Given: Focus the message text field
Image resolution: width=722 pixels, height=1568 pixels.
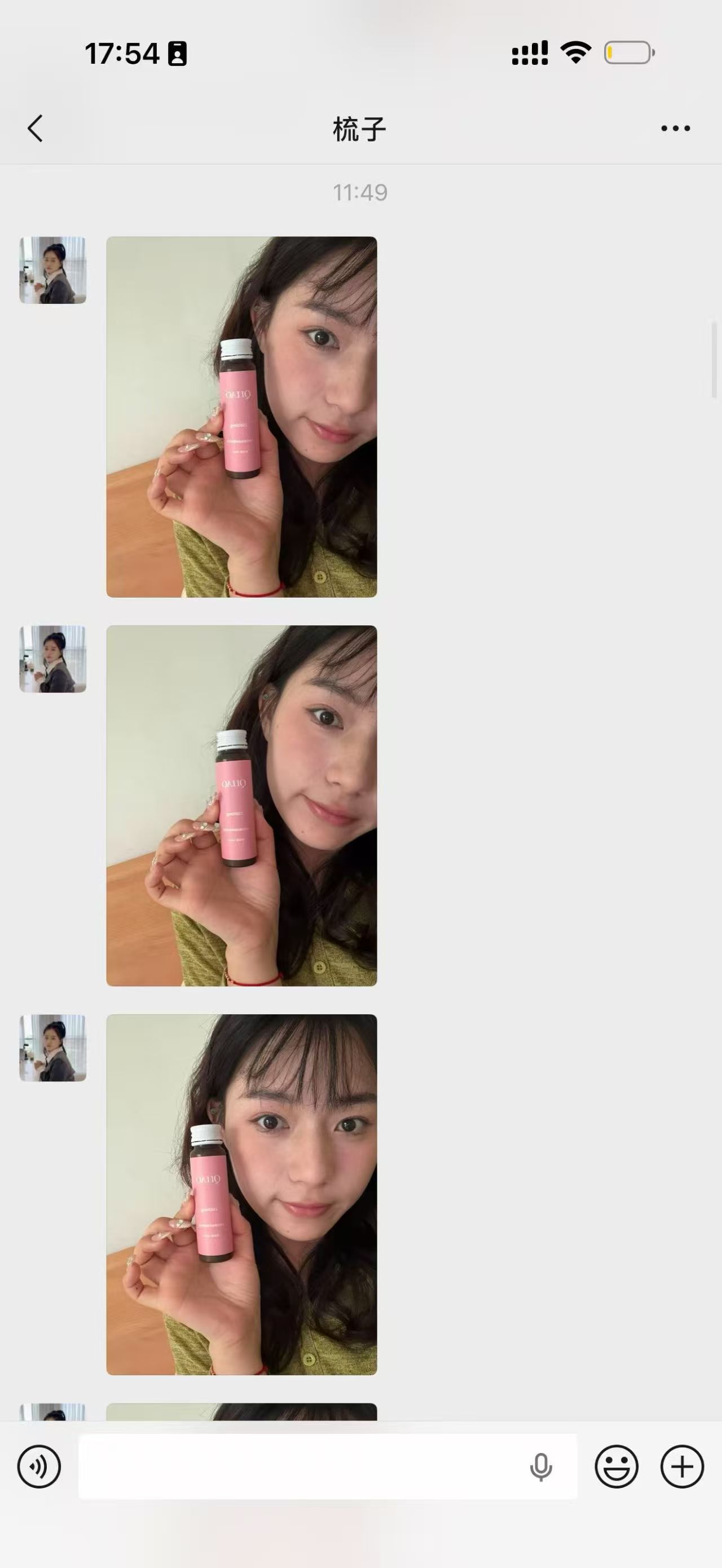Looking at the screenshot, I should (298, 1467).
